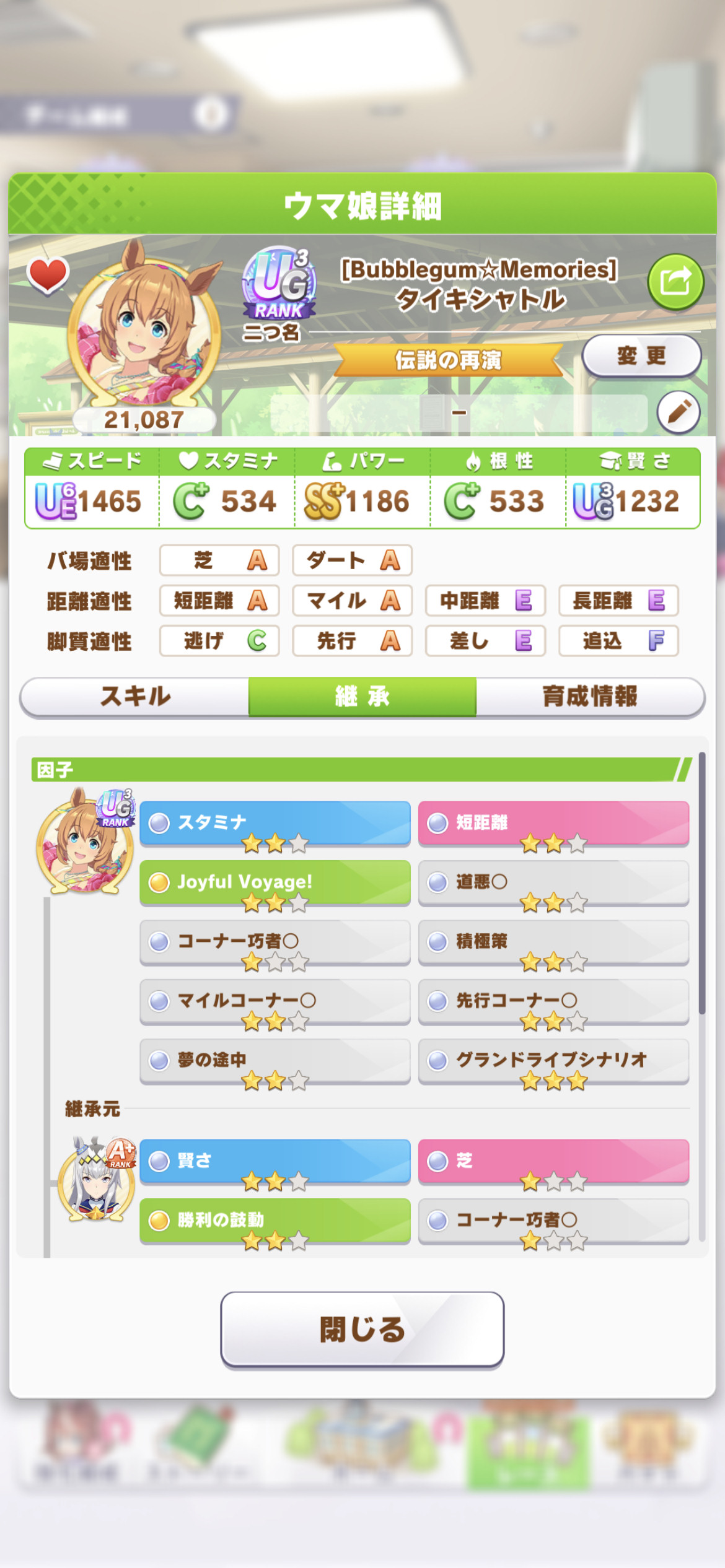Open the 育成情報 tab
Image resolution: width=725 pixels, height=1568 pixels.
click(x=591, y=697)
